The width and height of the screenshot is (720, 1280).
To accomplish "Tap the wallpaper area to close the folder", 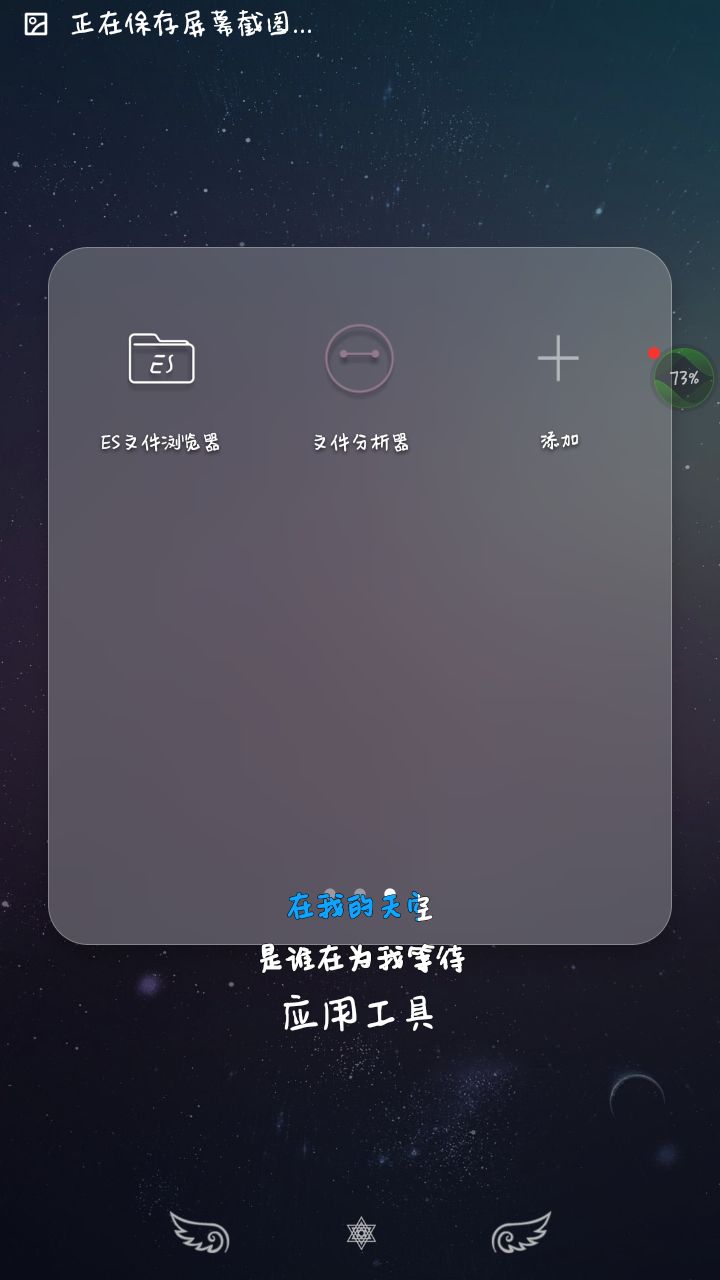I will coord(360,1120).
